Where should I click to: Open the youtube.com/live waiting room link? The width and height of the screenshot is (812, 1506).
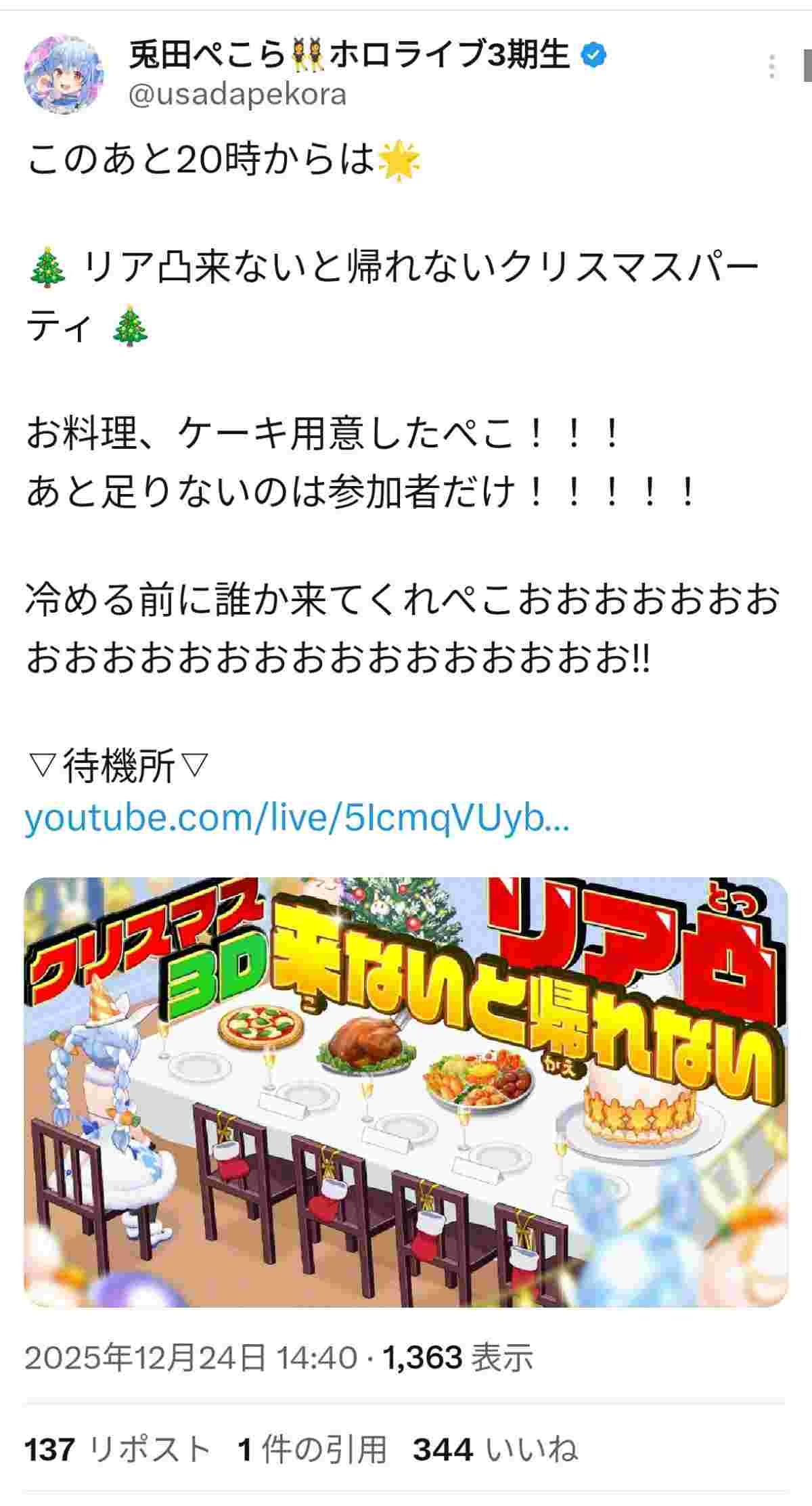coord(296,820)
